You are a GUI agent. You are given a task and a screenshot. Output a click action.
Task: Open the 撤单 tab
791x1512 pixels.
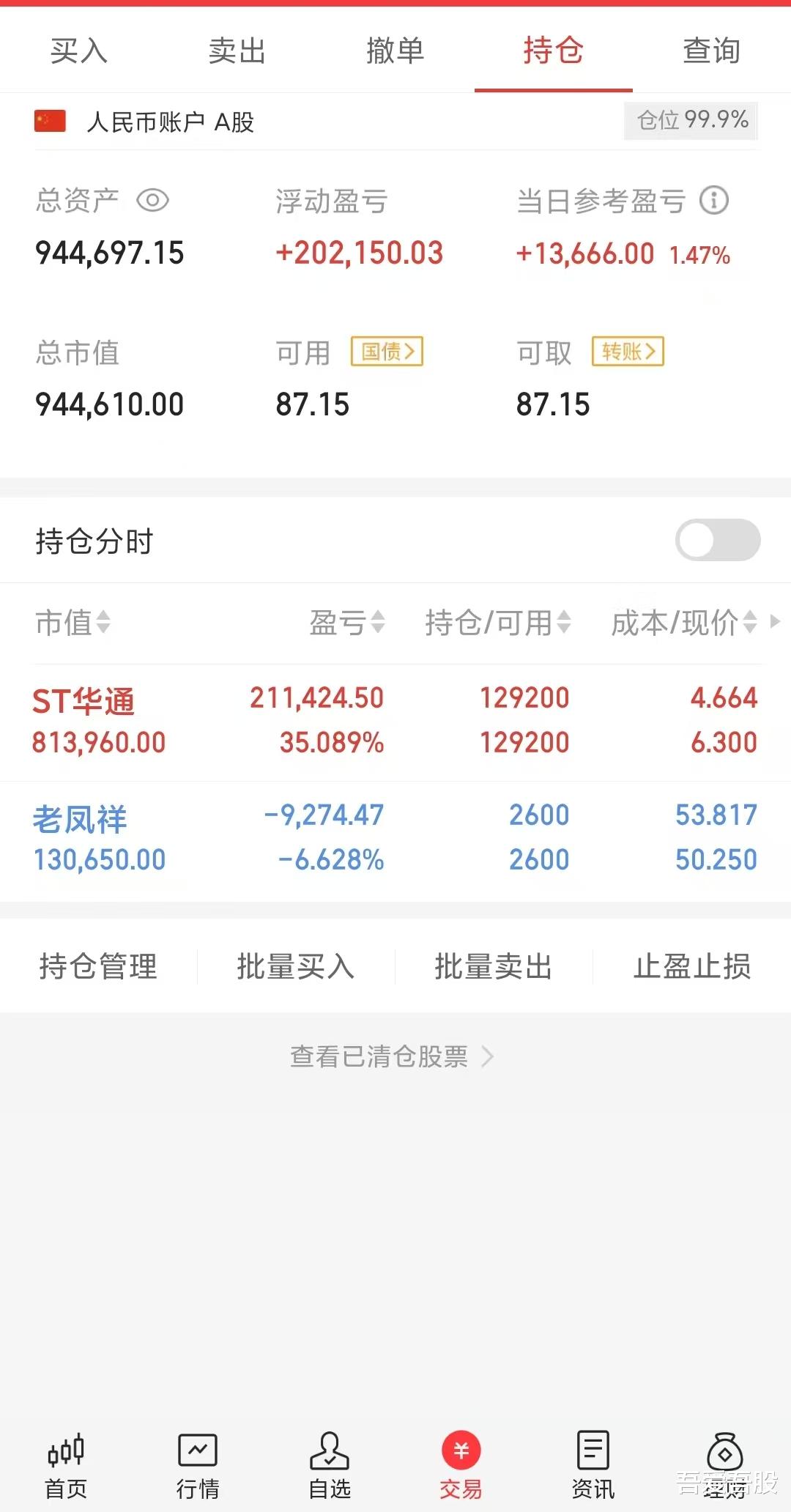tap(395, 51)
